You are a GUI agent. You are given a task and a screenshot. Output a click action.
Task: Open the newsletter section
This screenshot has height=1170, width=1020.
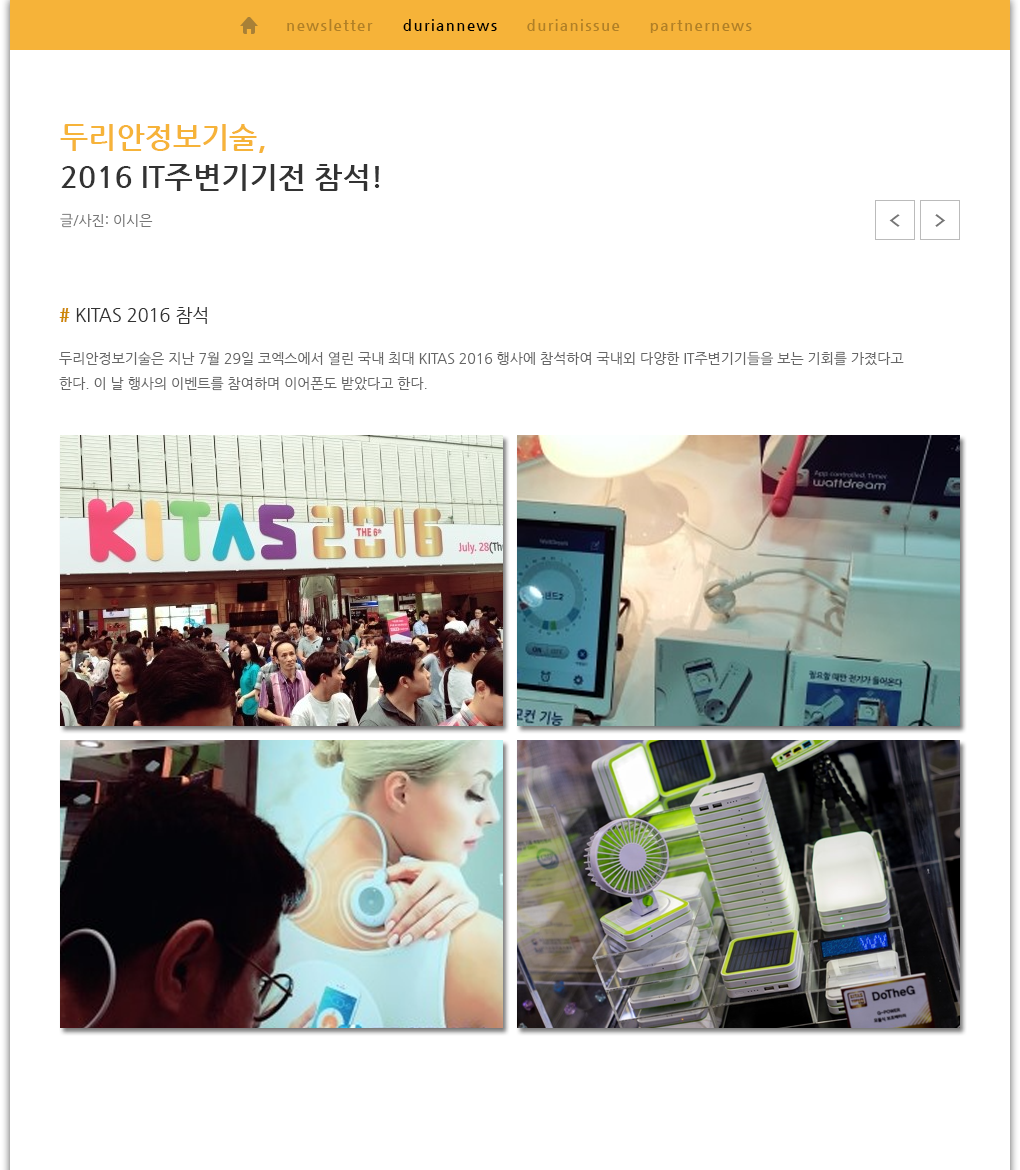[329, 26]
